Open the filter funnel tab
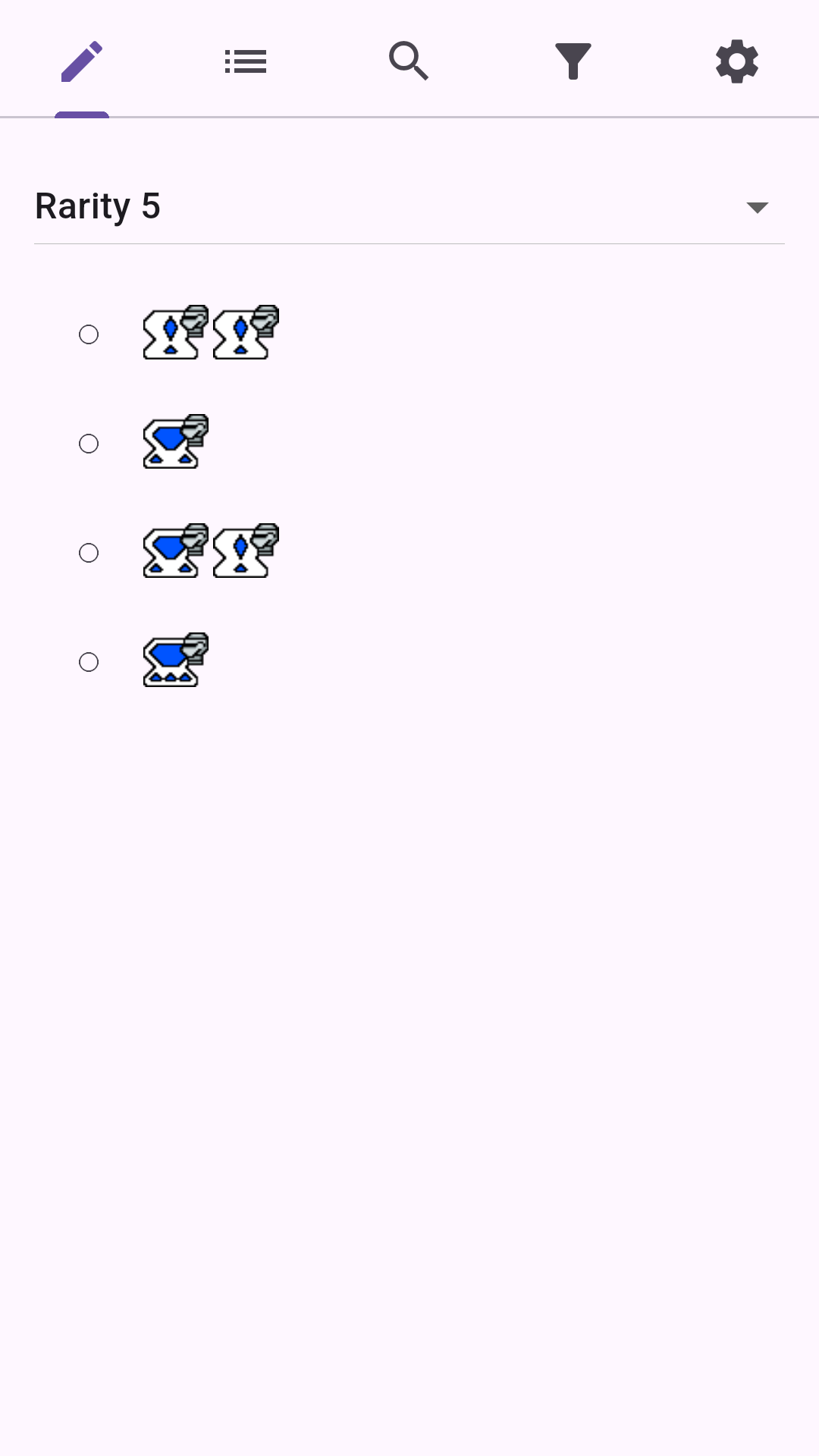The image size is (819, 1456). [x=573, y=61]
